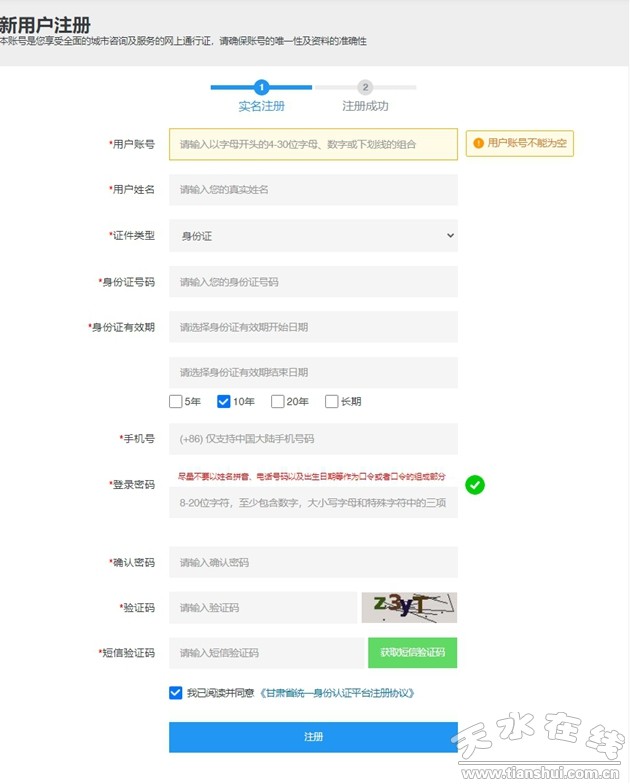Select the 长期 validity checkbox
Image resolution: width=630 pixels, height=784 pixels.
point(332,402)
